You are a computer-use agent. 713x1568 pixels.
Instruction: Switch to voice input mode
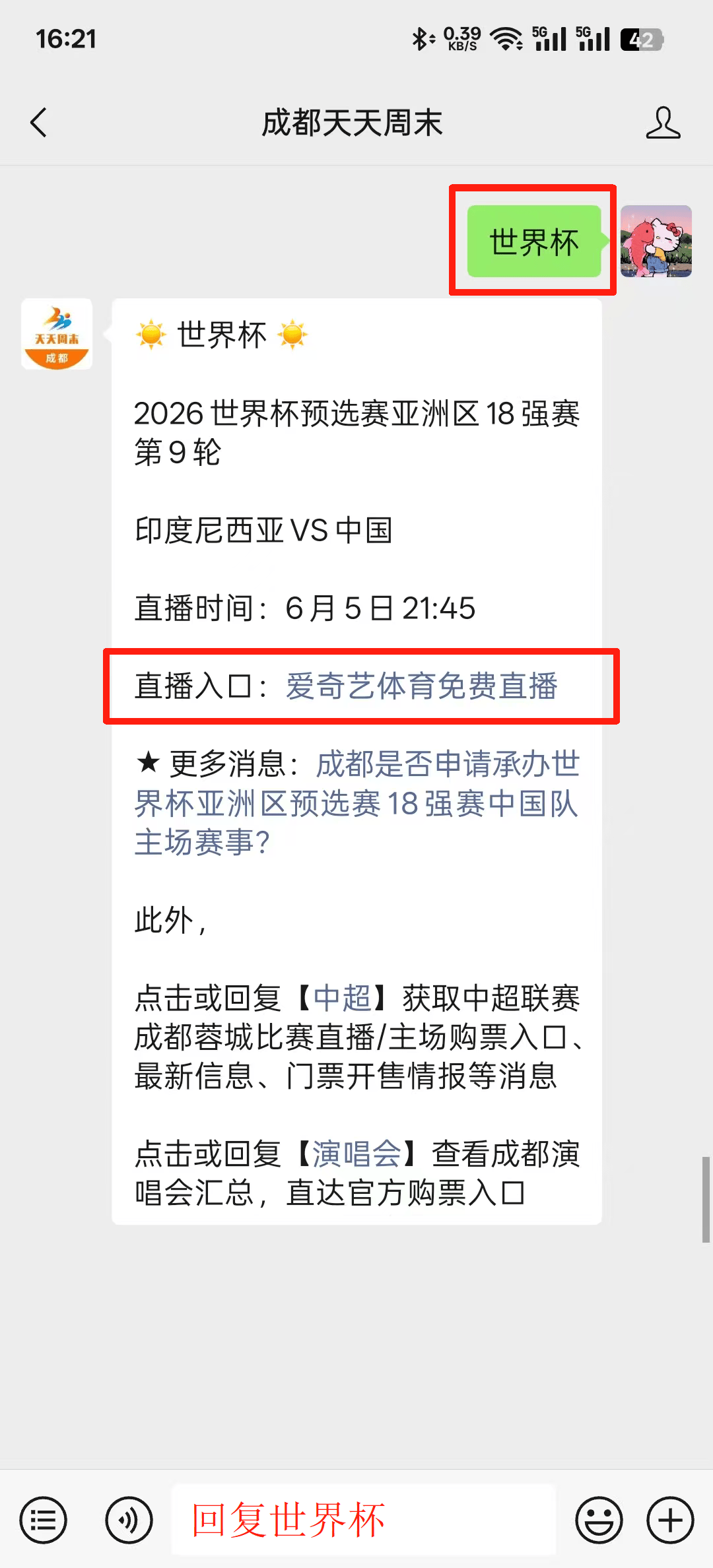point(129,1520)
